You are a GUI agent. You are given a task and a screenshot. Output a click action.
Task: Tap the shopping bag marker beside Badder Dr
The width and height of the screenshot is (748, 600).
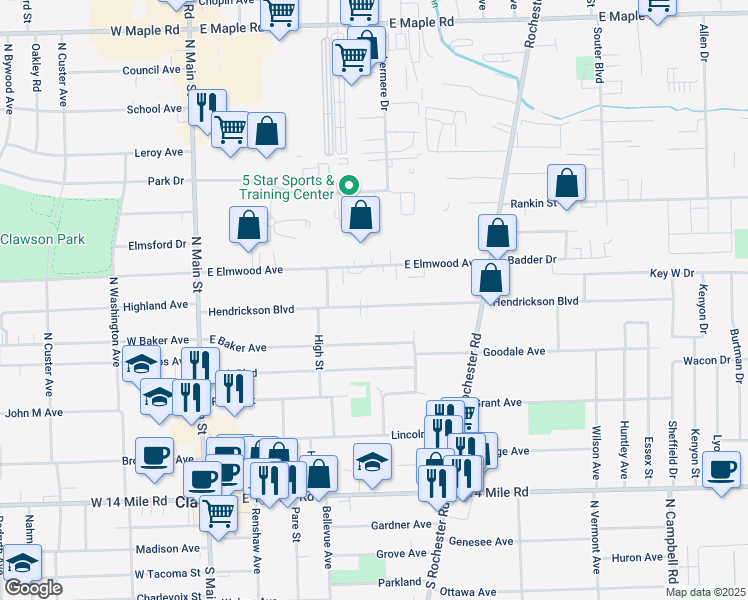pos(498,237)
